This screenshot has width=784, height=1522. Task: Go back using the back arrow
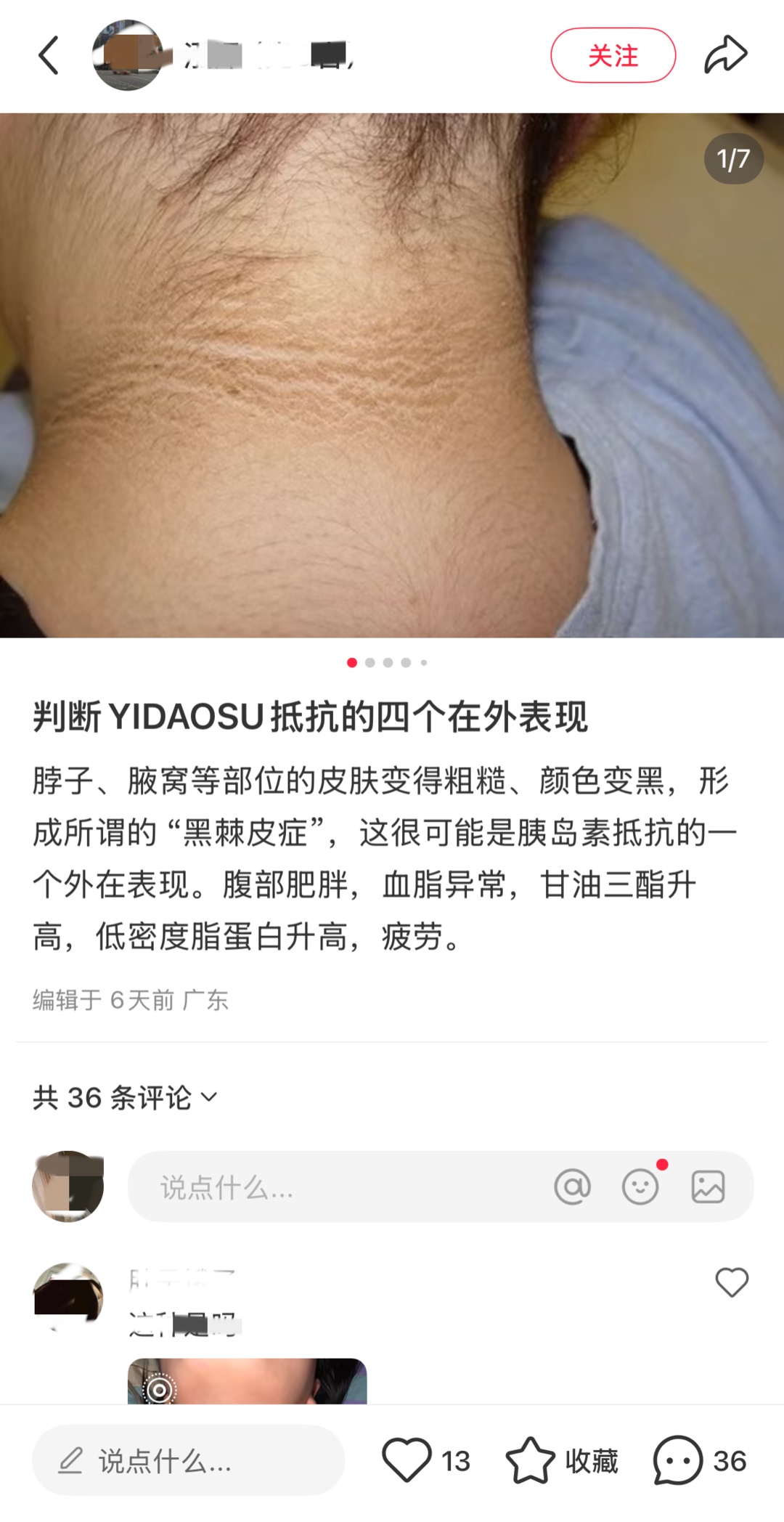coord(49,56)
